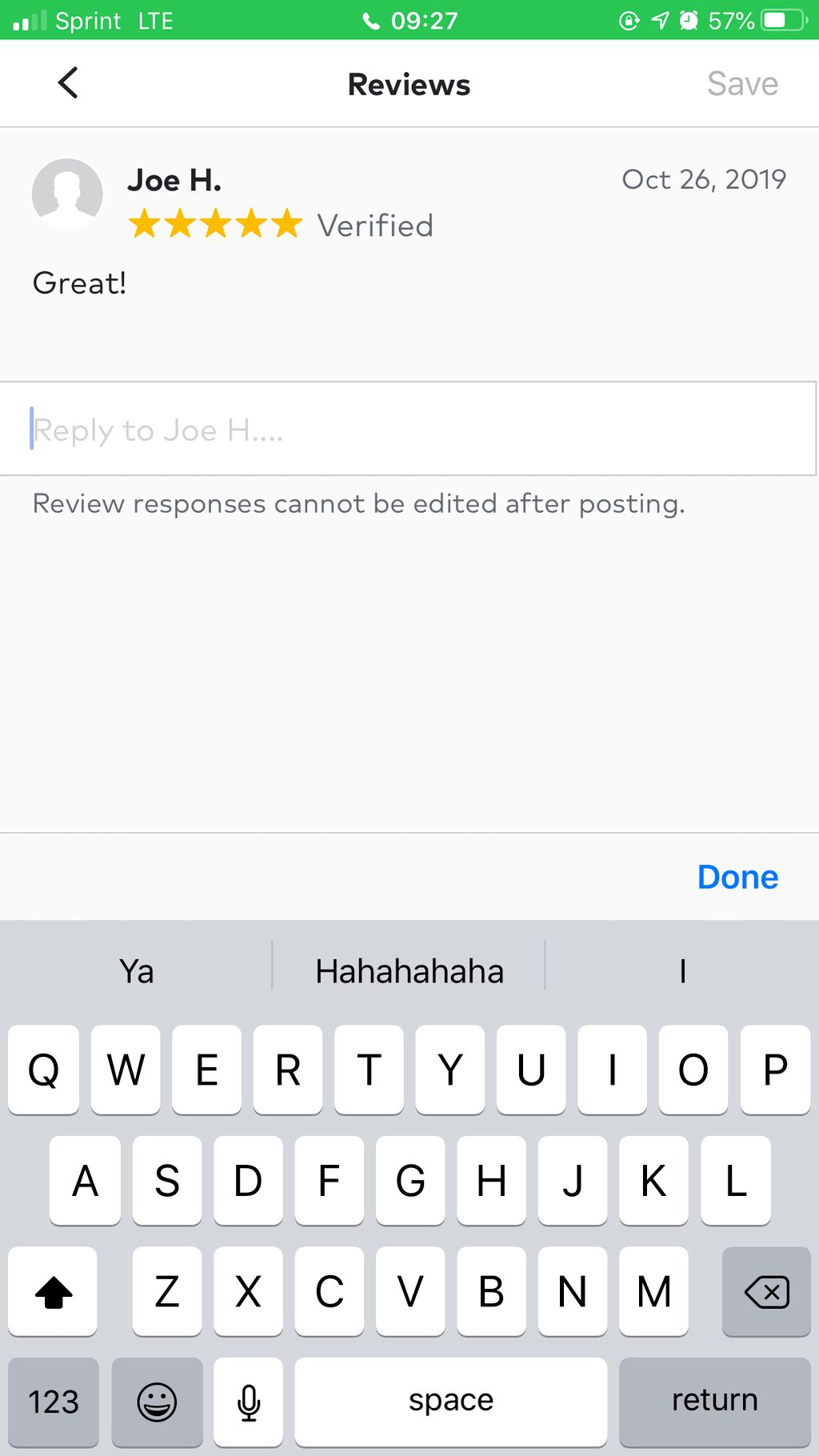This screenshot has height=1456, width=819.
Task: Tap the shift key
Action: point(54,1291)
